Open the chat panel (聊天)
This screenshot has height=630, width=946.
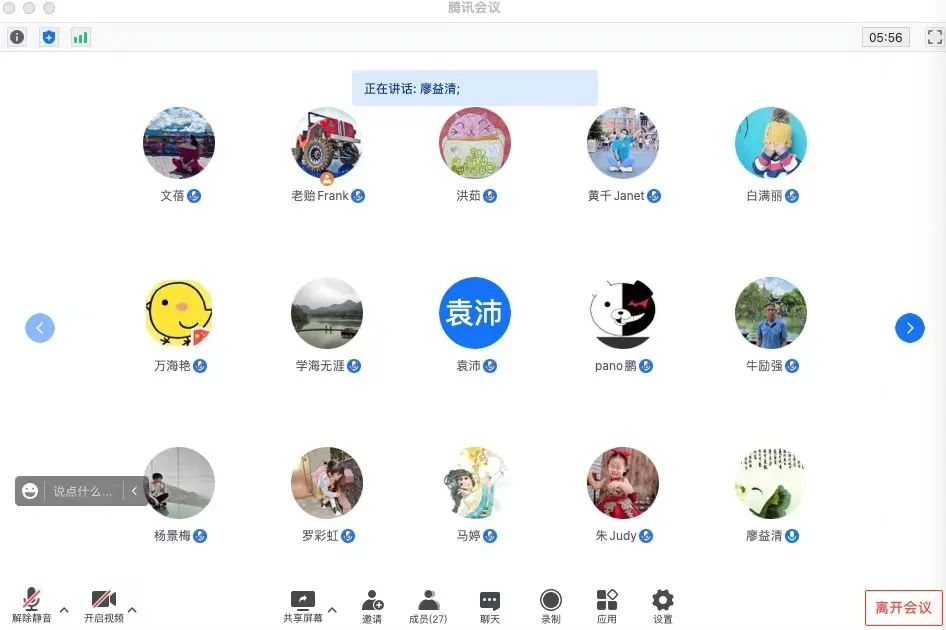489,605
